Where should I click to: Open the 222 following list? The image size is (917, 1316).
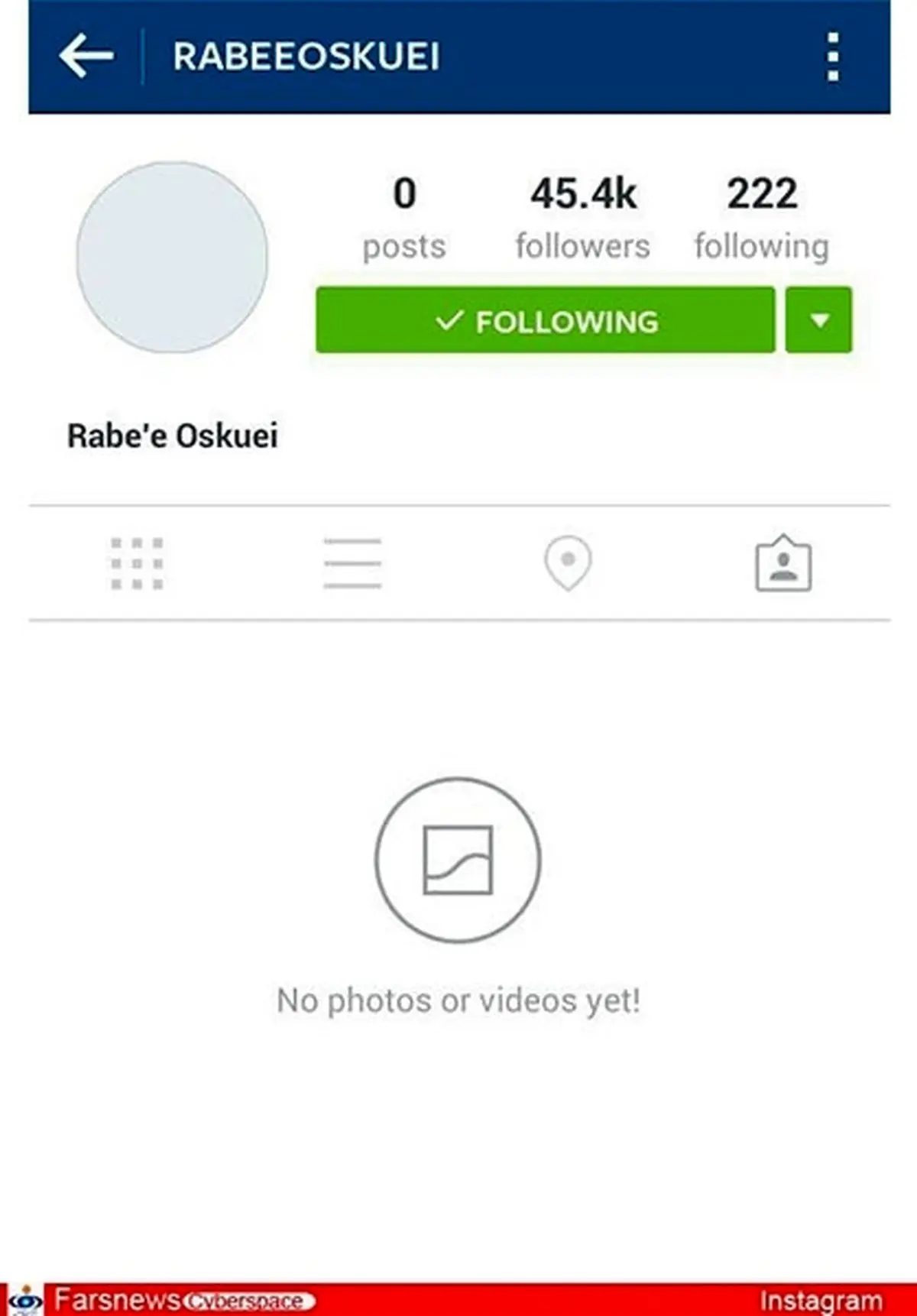pos(761,217)
